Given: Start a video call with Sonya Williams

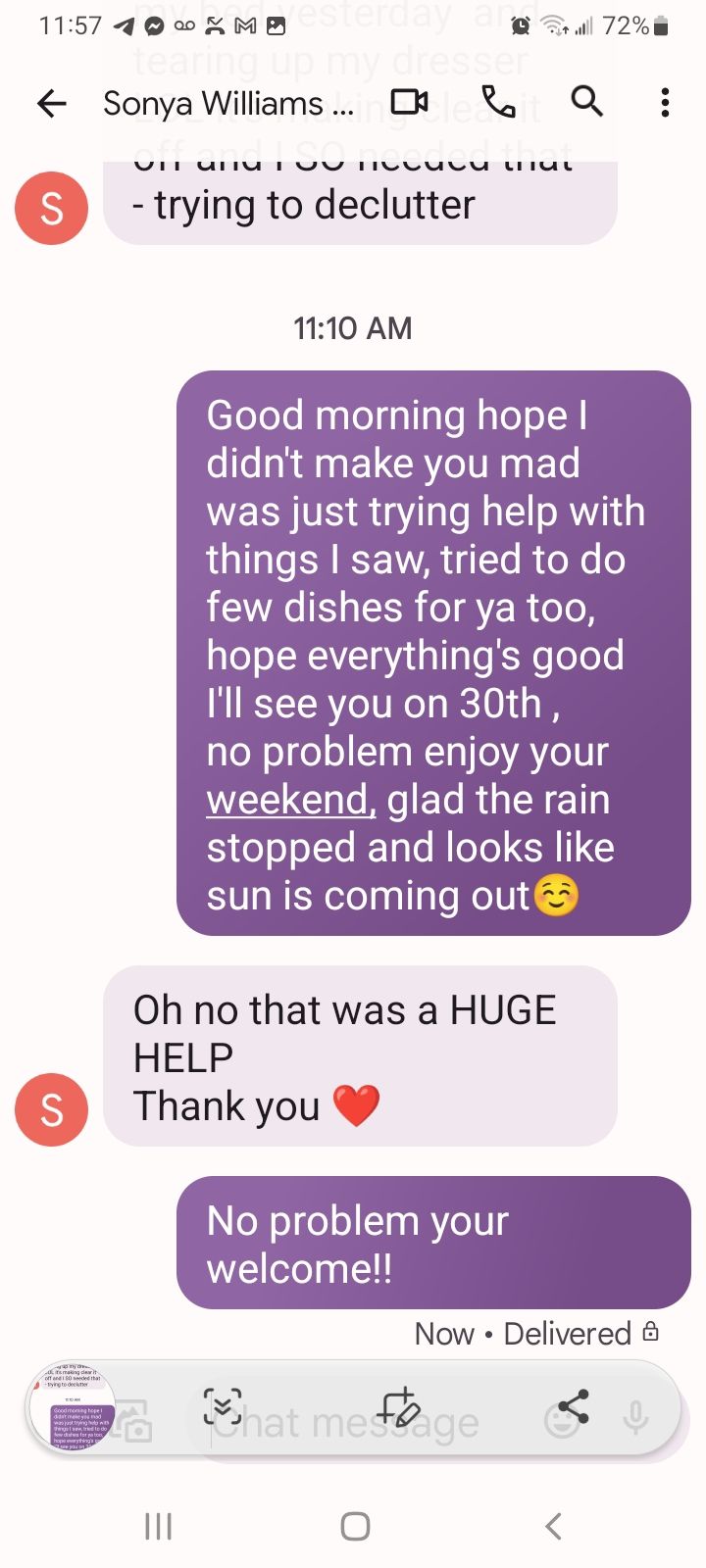Looking at the screenshot, I should point(409,102).
